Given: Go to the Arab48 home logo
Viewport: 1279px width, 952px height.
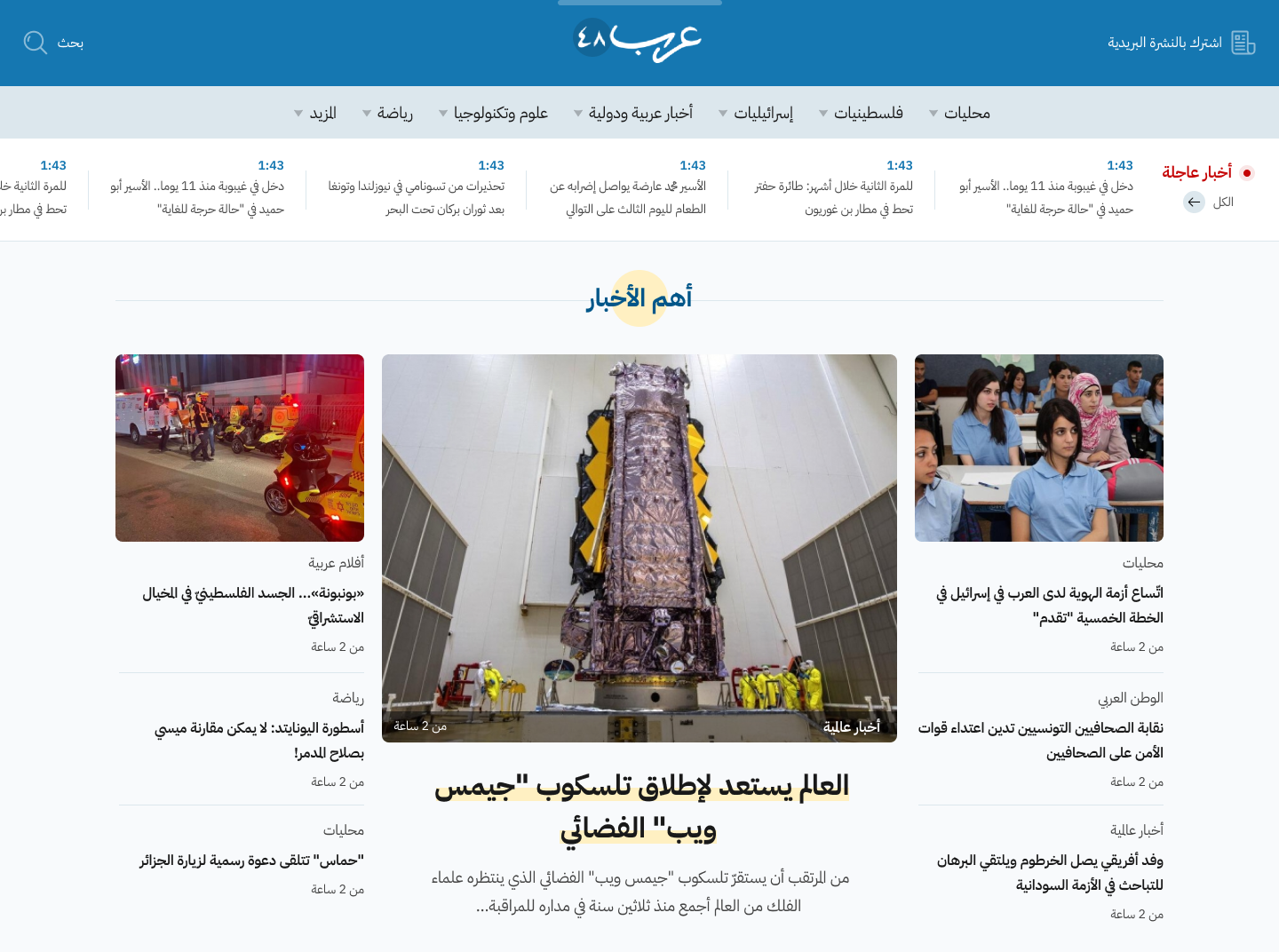Looking at the screenshot, I should pyautogui.click(x=639, y=39).
